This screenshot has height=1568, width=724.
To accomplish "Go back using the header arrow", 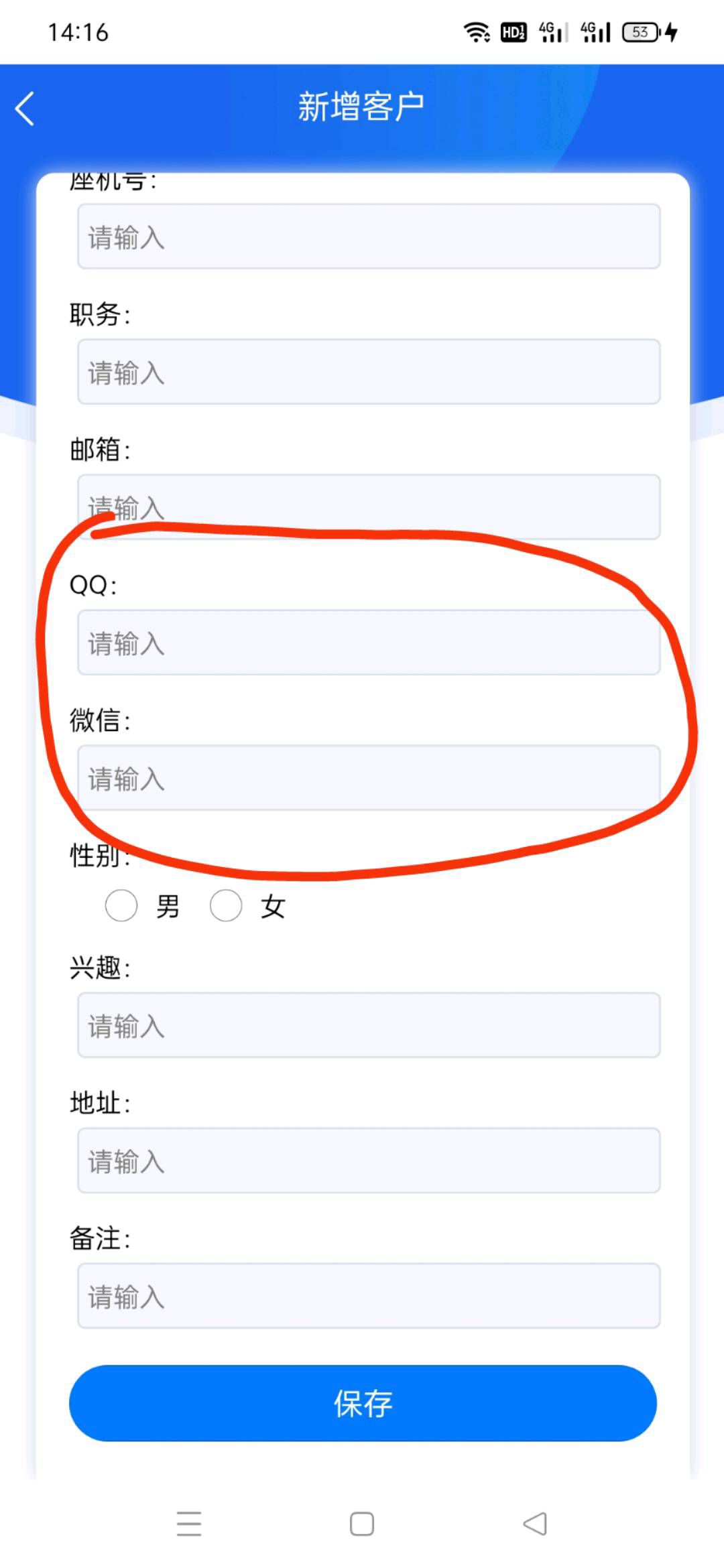I will (25, 109).
